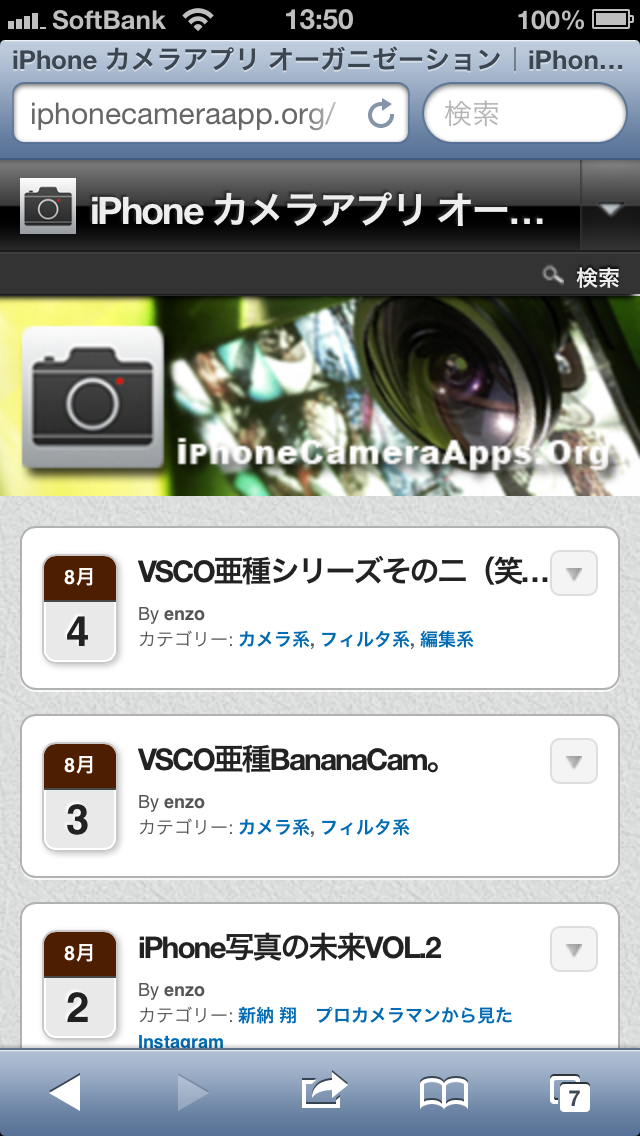
Task: Open フィルタ系 category under BananaCam post
Action: 365,827
